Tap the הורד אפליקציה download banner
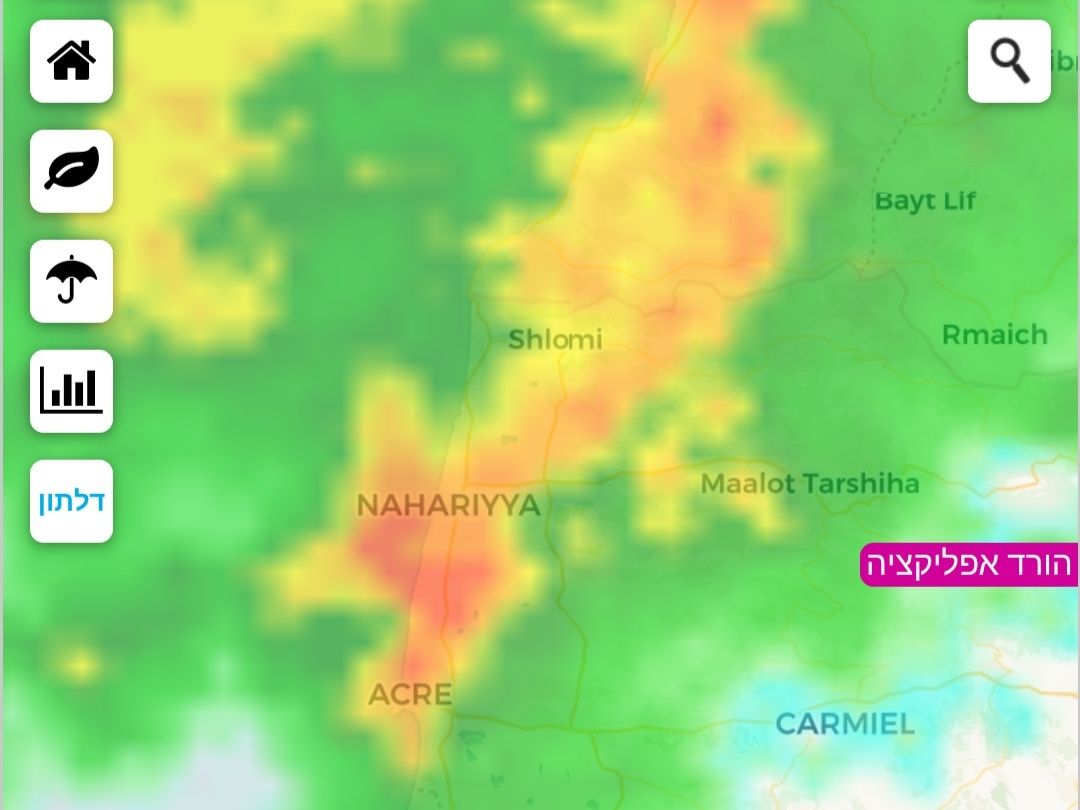Viewport: 1080px width, 810px height. point(968,565)
